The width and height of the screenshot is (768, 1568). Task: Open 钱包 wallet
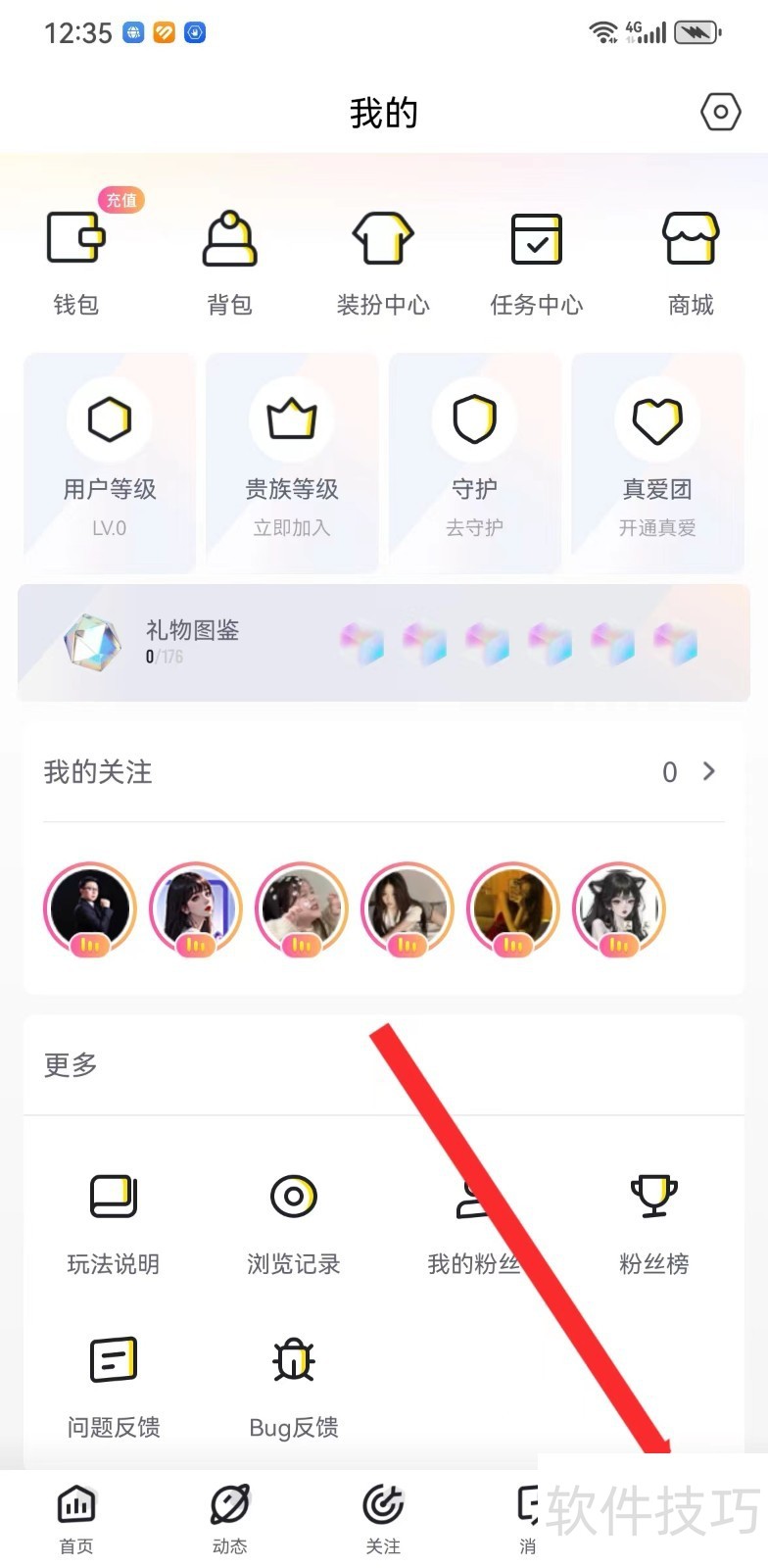(x=76, y=257)
